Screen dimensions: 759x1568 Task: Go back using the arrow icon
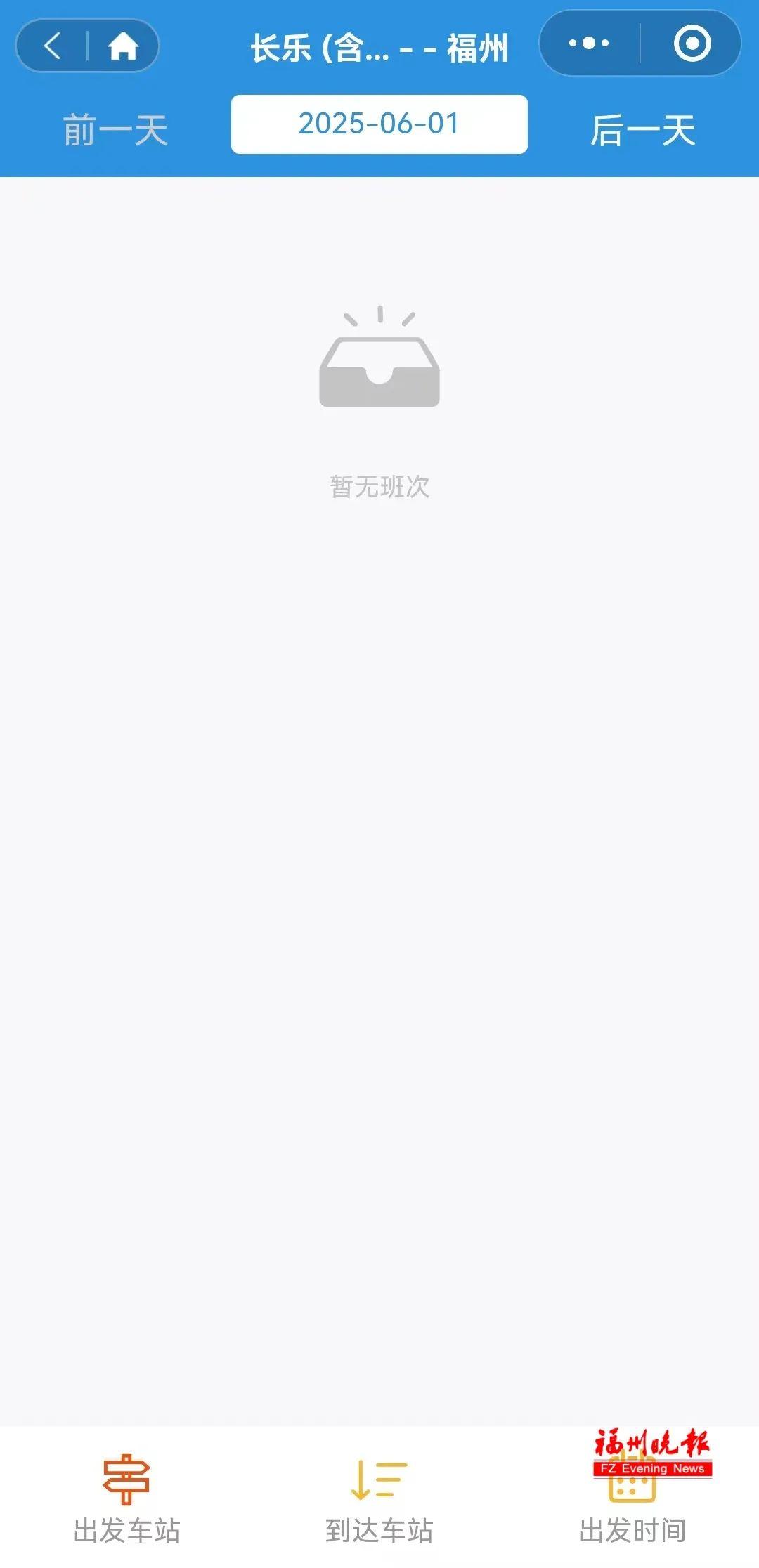click(52, 46)
